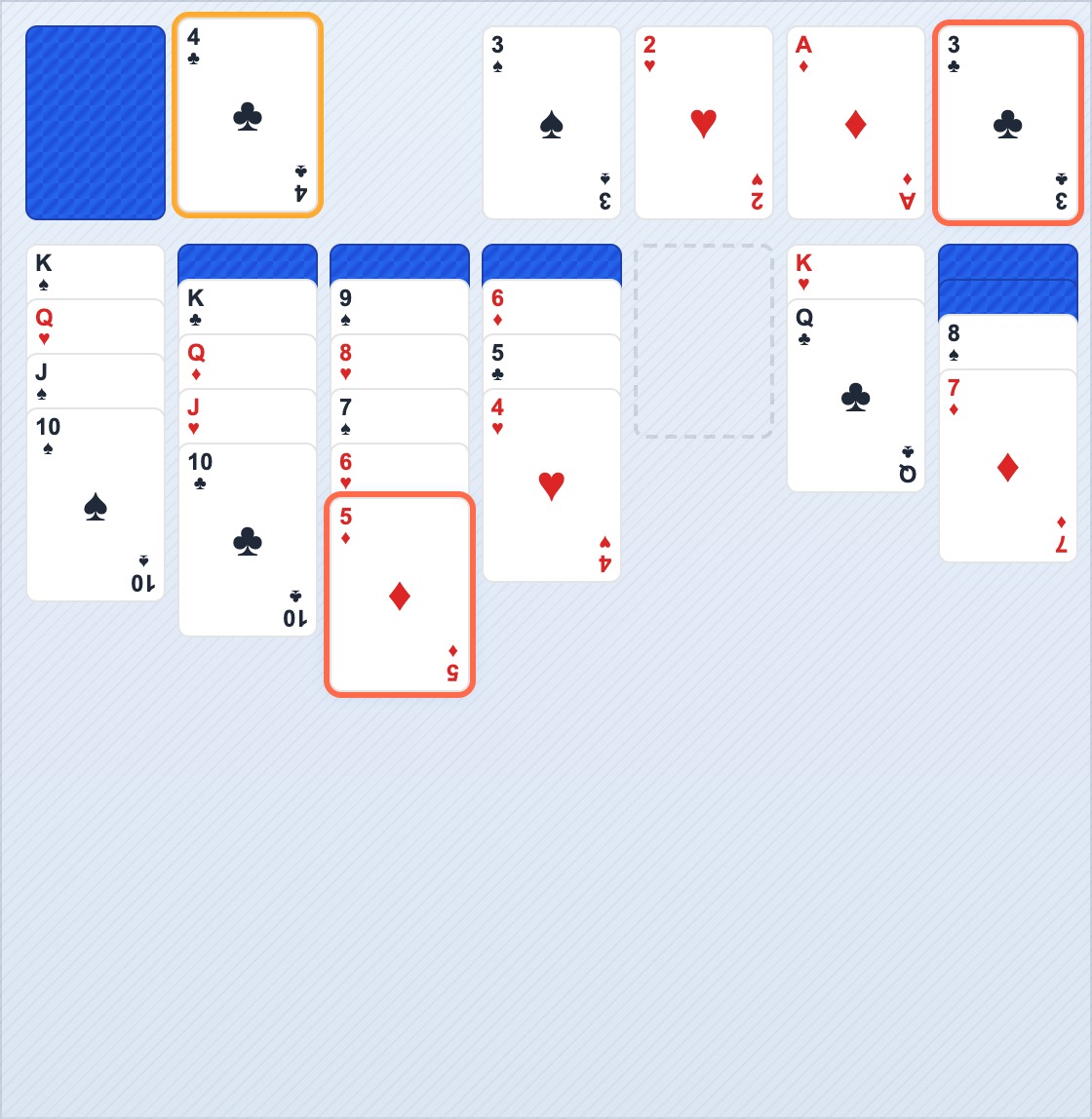The height and width of the screenshot is (1119, 1092).
Task: Select the 4 of hearts tableau card
Action: (x=552, y=485)
